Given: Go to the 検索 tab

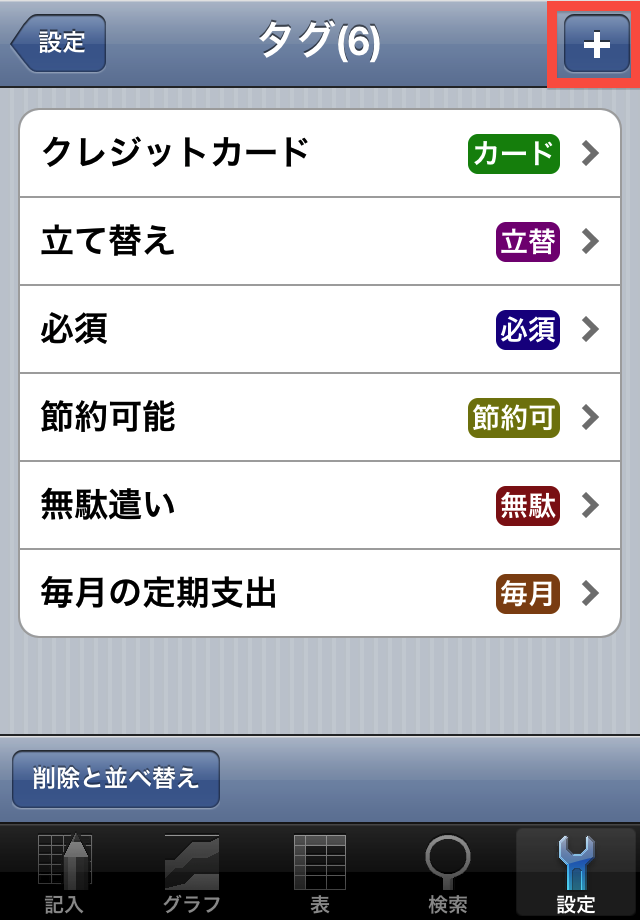Looking at the screenshot, I should pos(447,872).
